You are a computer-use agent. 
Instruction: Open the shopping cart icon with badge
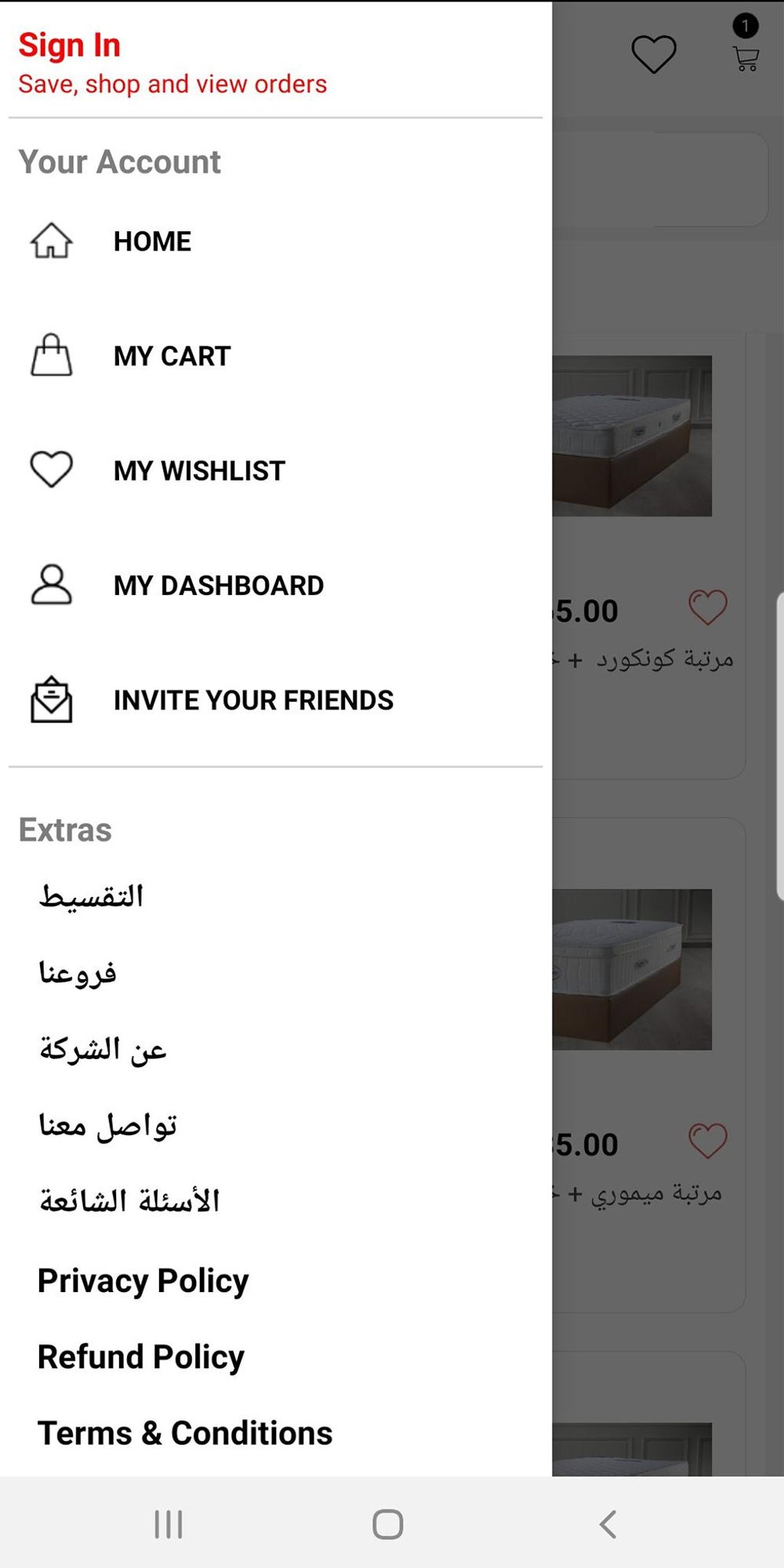[746, 56]
